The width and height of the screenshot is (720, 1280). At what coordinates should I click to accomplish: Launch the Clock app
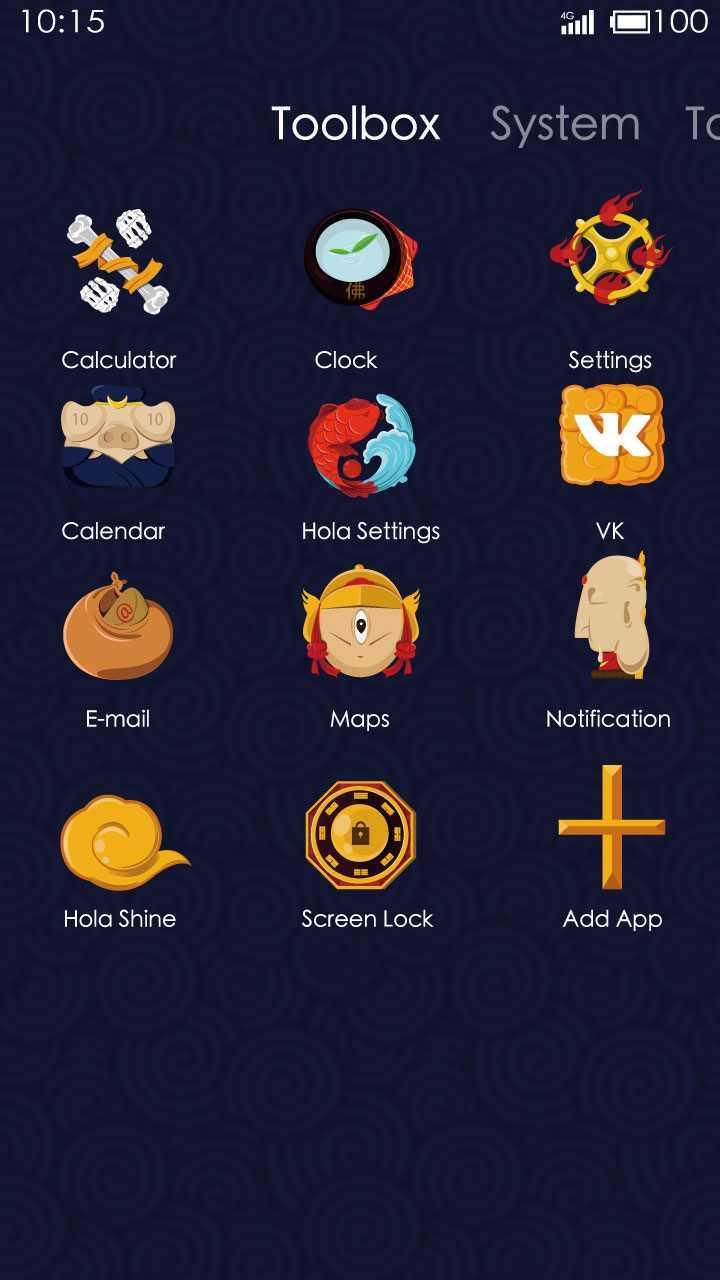tap(360, 260)
